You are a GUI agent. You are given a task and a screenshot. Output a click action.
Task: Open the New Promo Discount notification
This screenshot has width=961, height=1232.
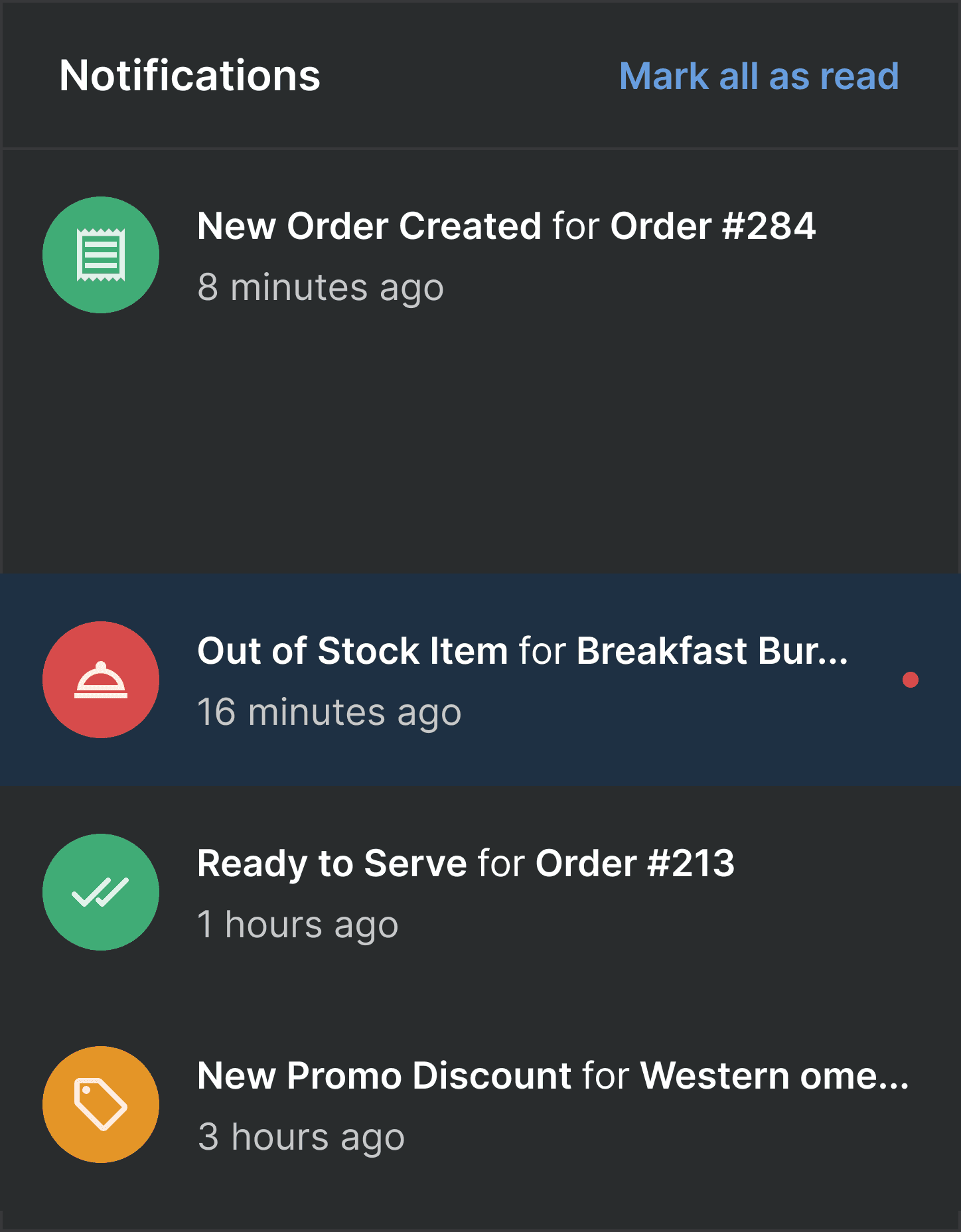[x=480, y=1105]
